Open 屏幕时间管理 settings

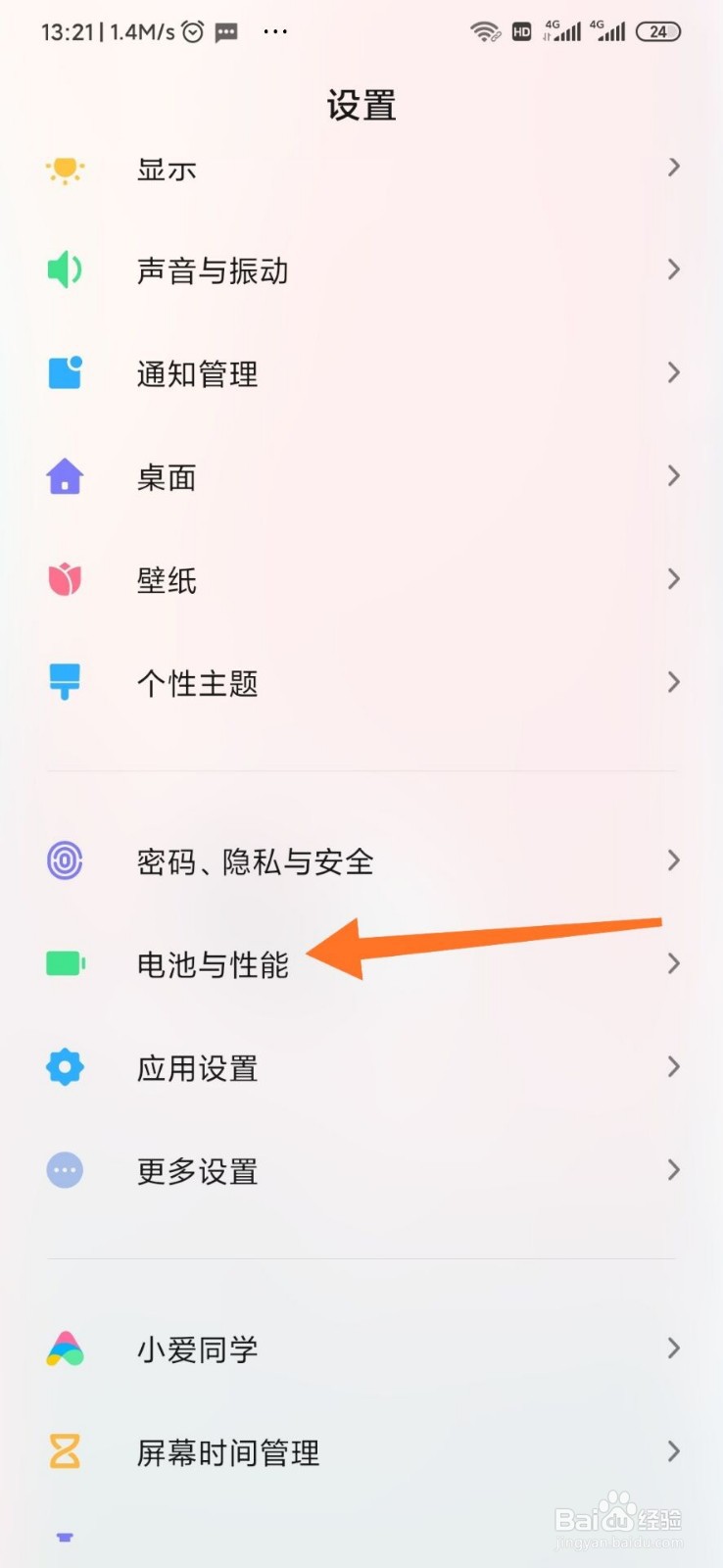pos(225,1452)
